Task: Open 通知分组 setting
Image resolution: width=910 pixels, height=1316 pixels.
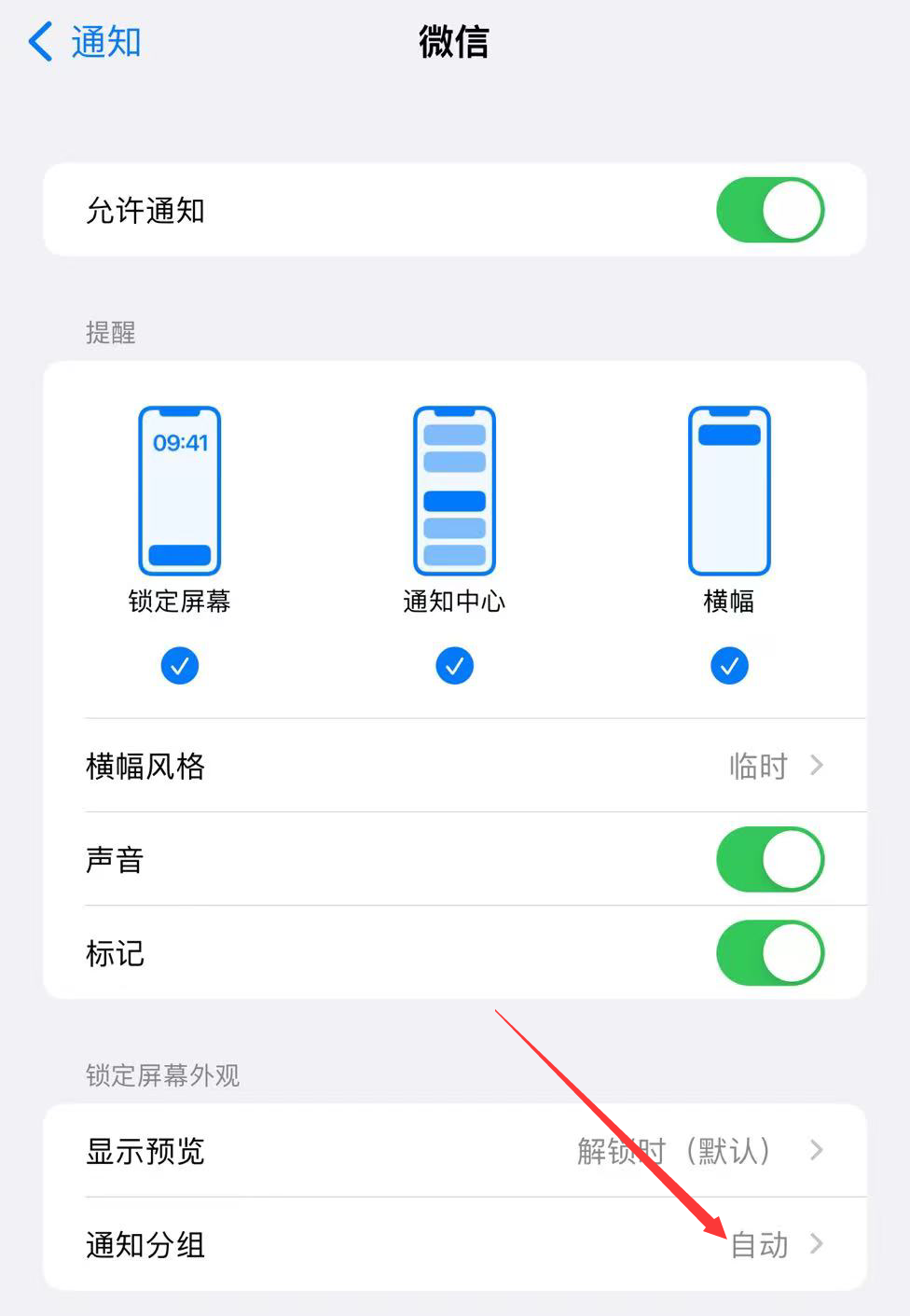Action: point(455,1244)
